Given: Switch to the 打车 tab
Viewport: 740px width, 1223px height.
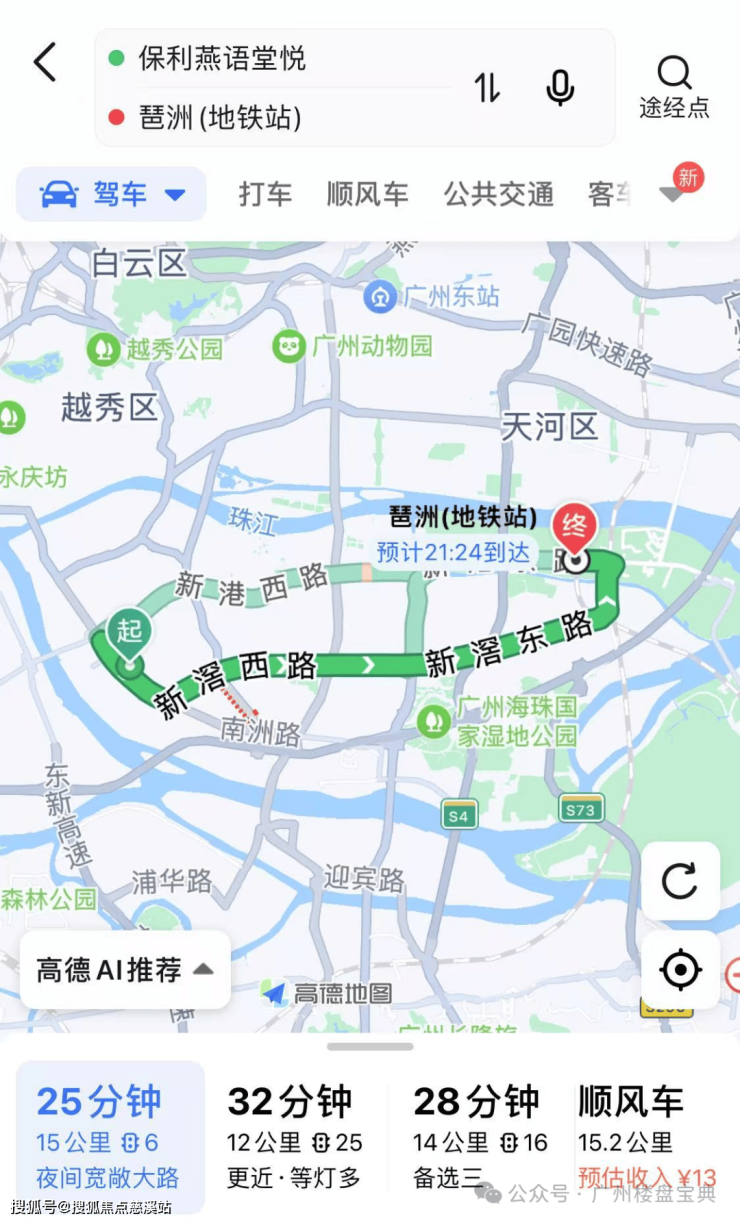Looking at the screenshot, I should 265,194.
